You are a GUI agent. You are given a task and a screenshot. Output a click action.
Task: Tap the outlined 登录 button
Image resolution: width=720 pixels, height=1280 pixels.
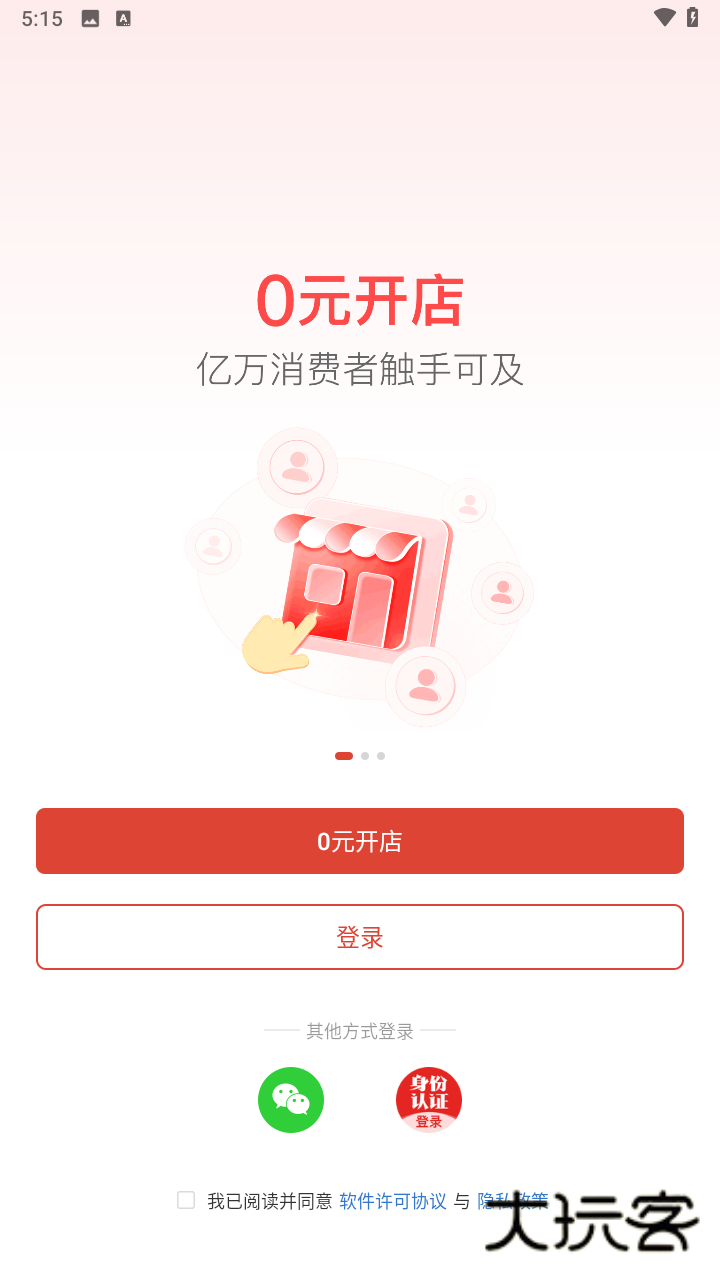tap(360, 937)
